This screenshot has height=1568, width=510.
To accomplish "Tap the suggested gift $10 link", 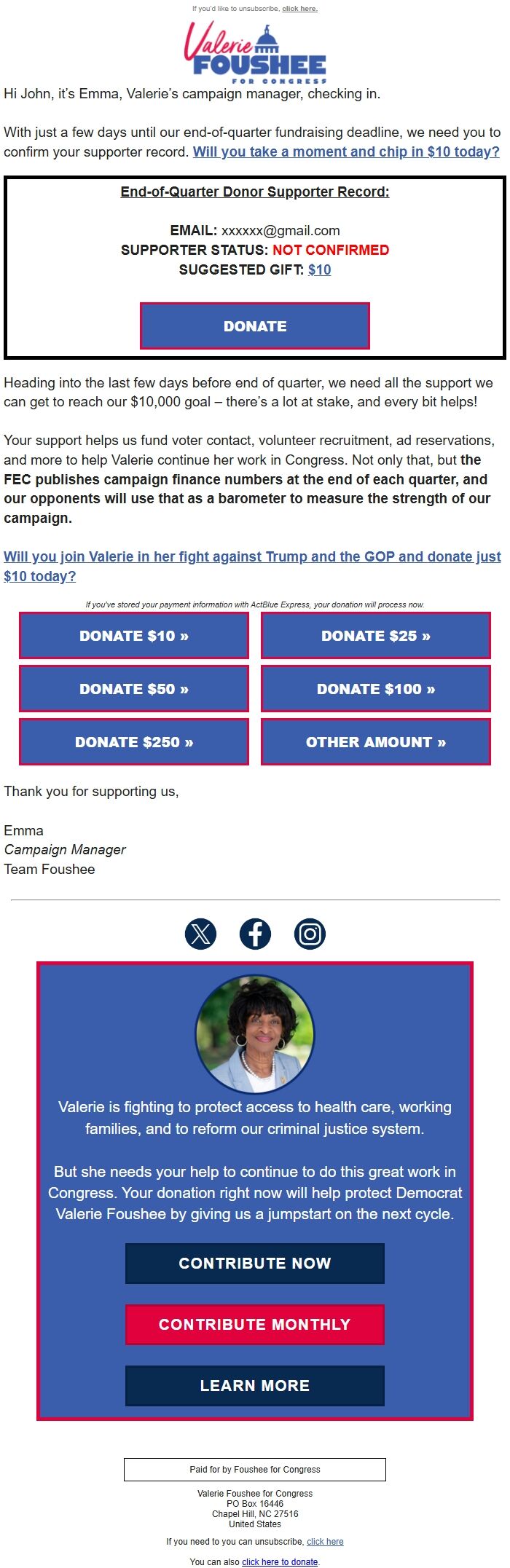I will click(x=319, y=269).
